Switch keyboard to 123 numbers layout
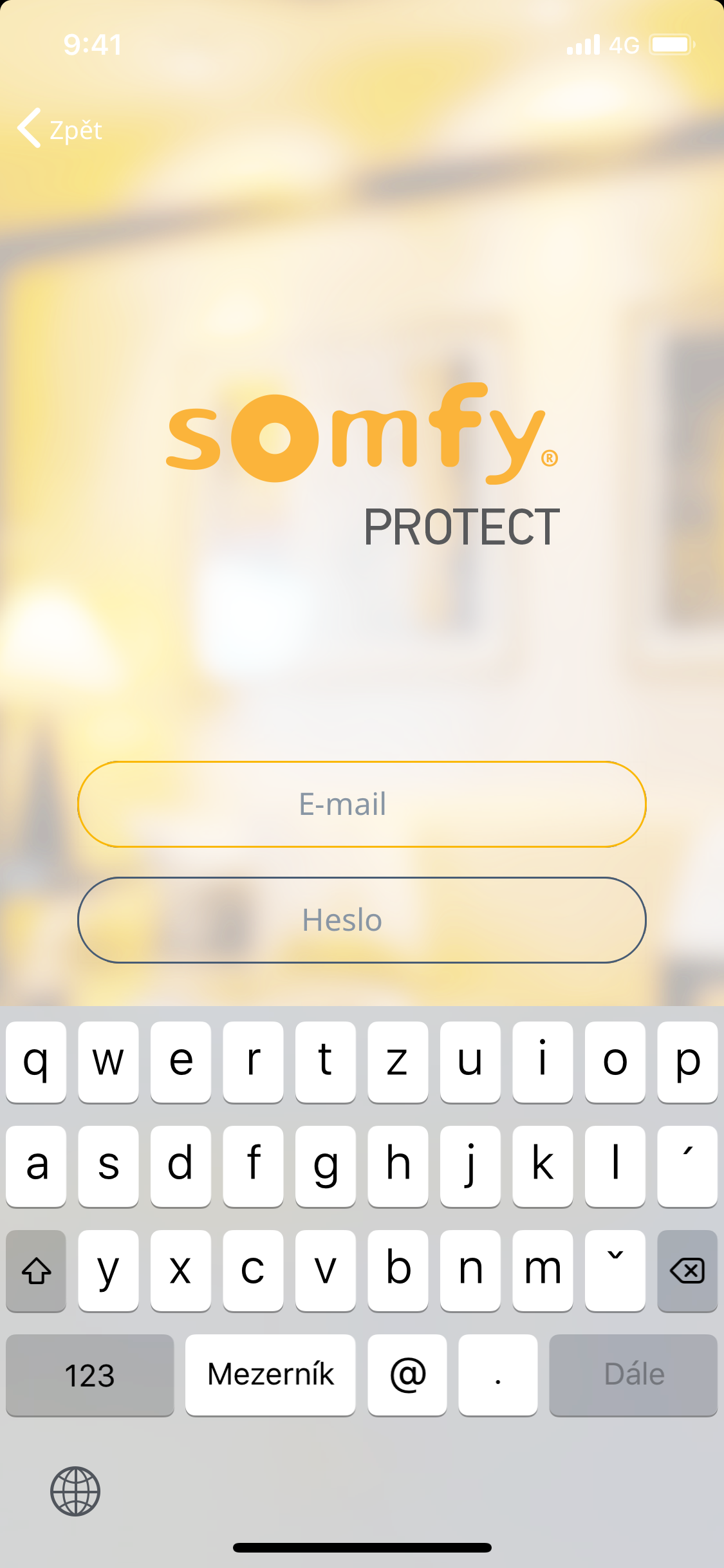Screen dimensions: 724x1568 pyautogui.click(x=90, y=1374)
